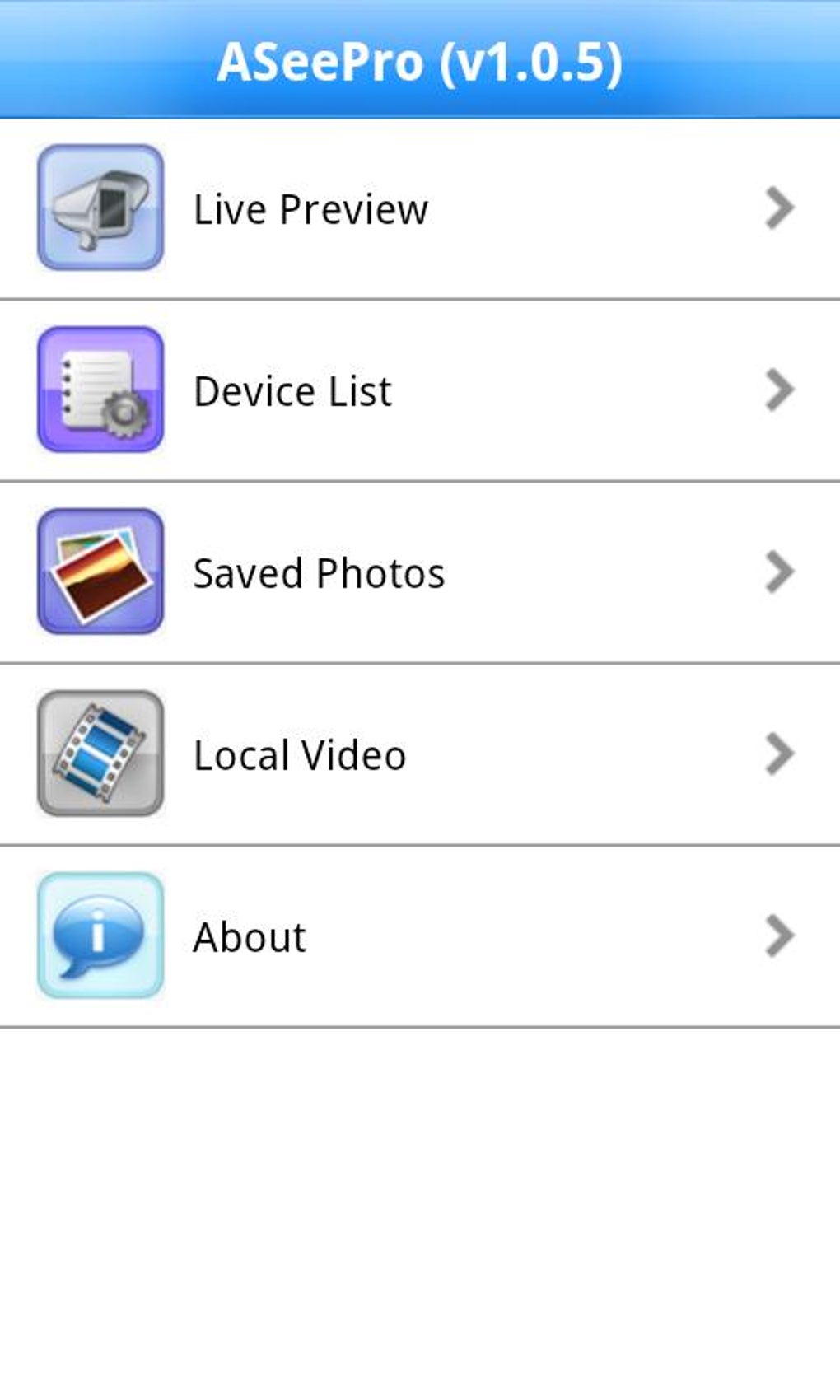Screen dimensions: 840x1400
Task: Tap the About info bubble icon
Action: point(100,936)
